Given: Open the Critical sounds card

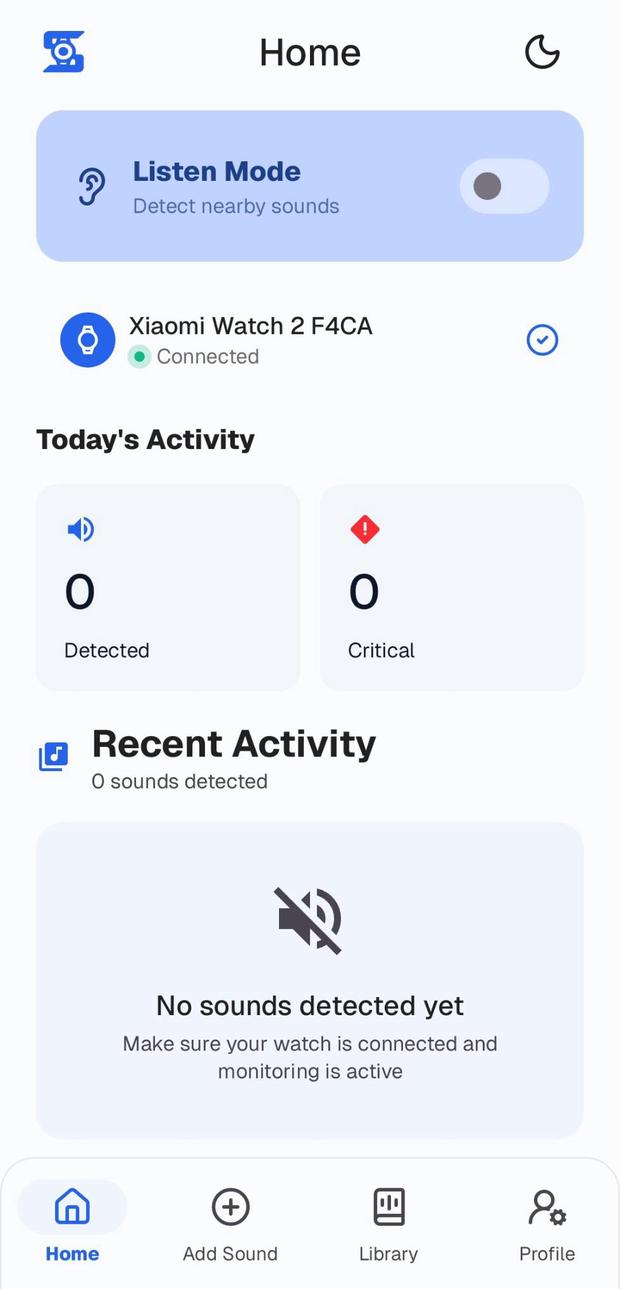Looking at the screenshot, I should (x=451, y=588).
